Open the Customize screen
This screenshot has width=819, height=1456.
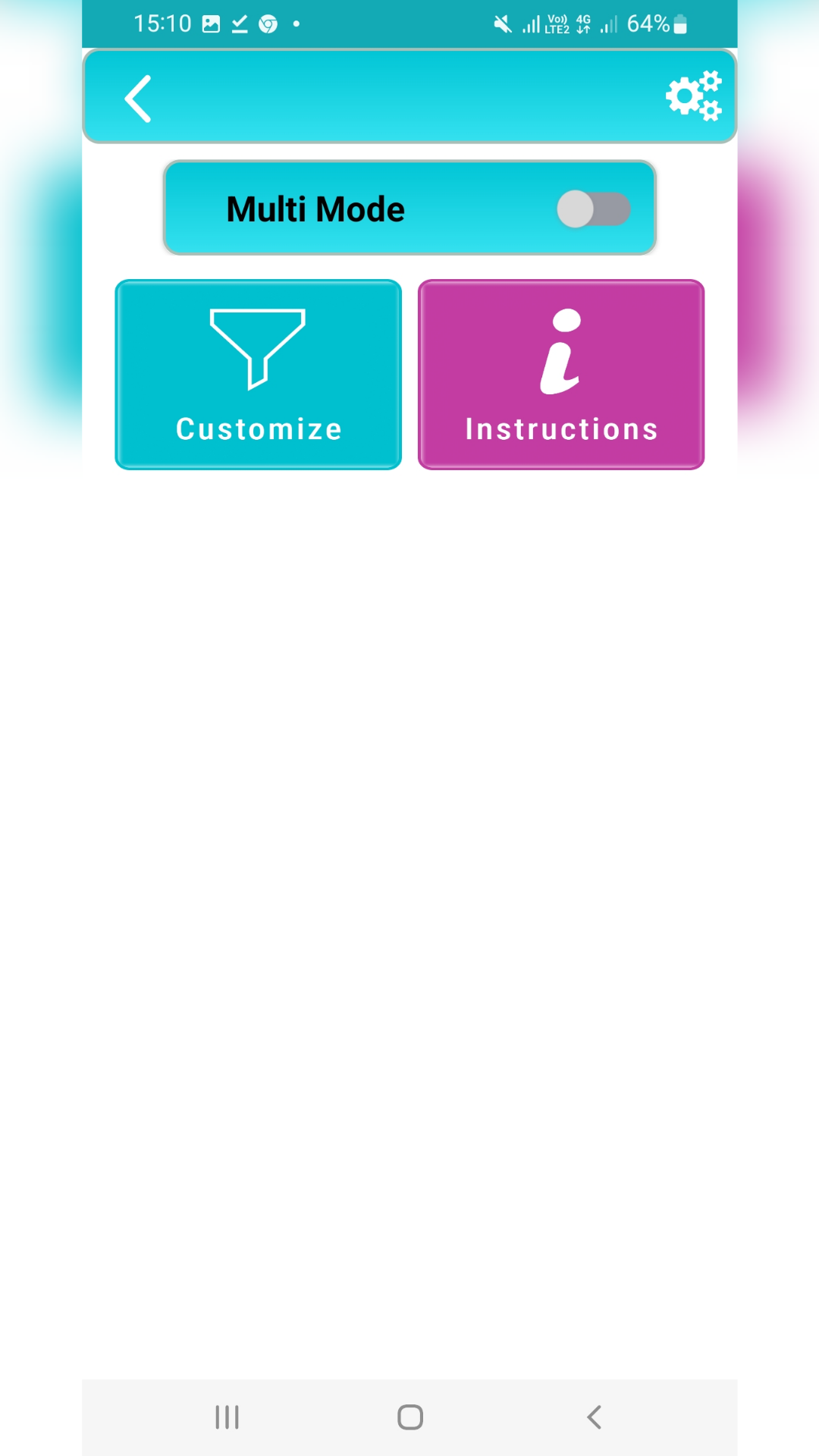[258, 375]
